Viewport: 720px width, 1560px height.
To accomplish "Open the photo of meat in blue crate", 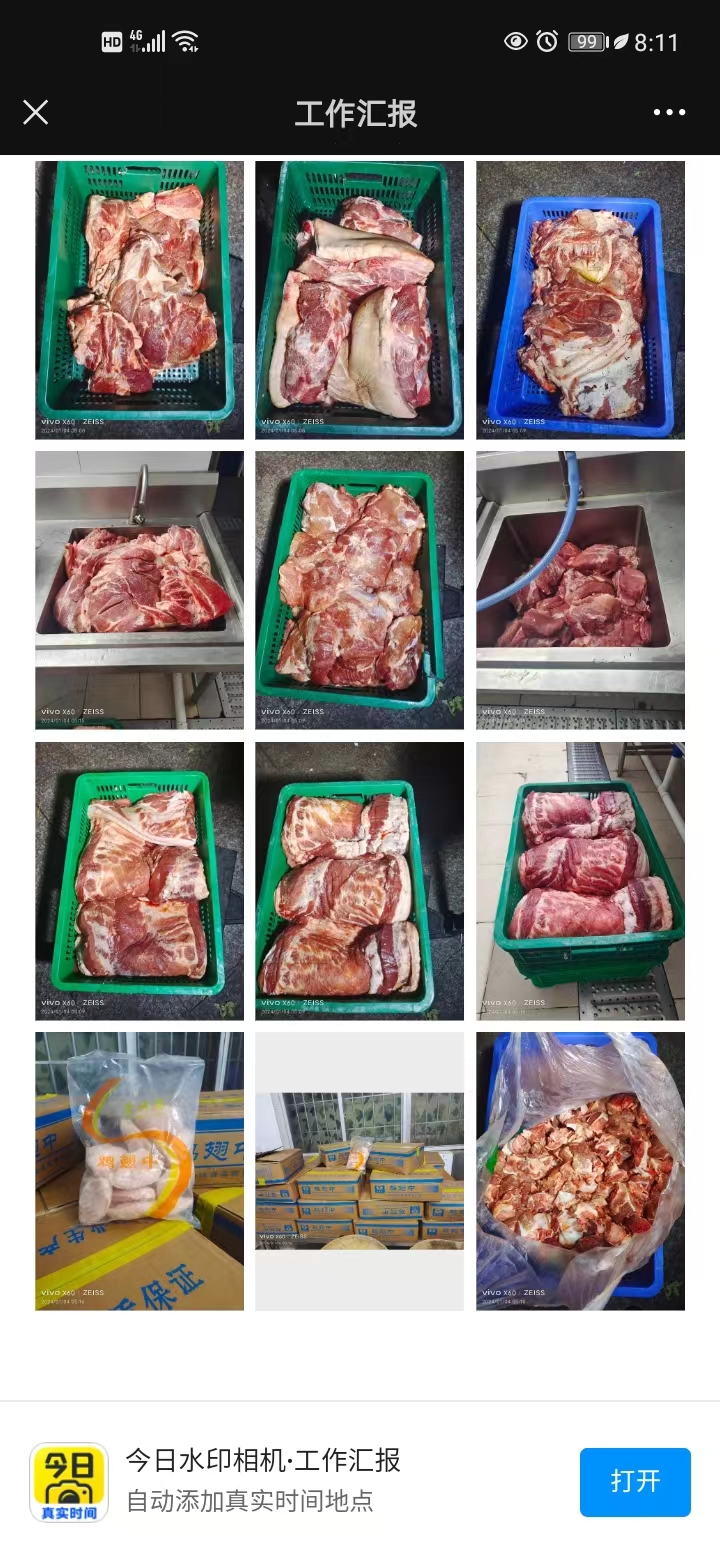I will pos(580,300).
